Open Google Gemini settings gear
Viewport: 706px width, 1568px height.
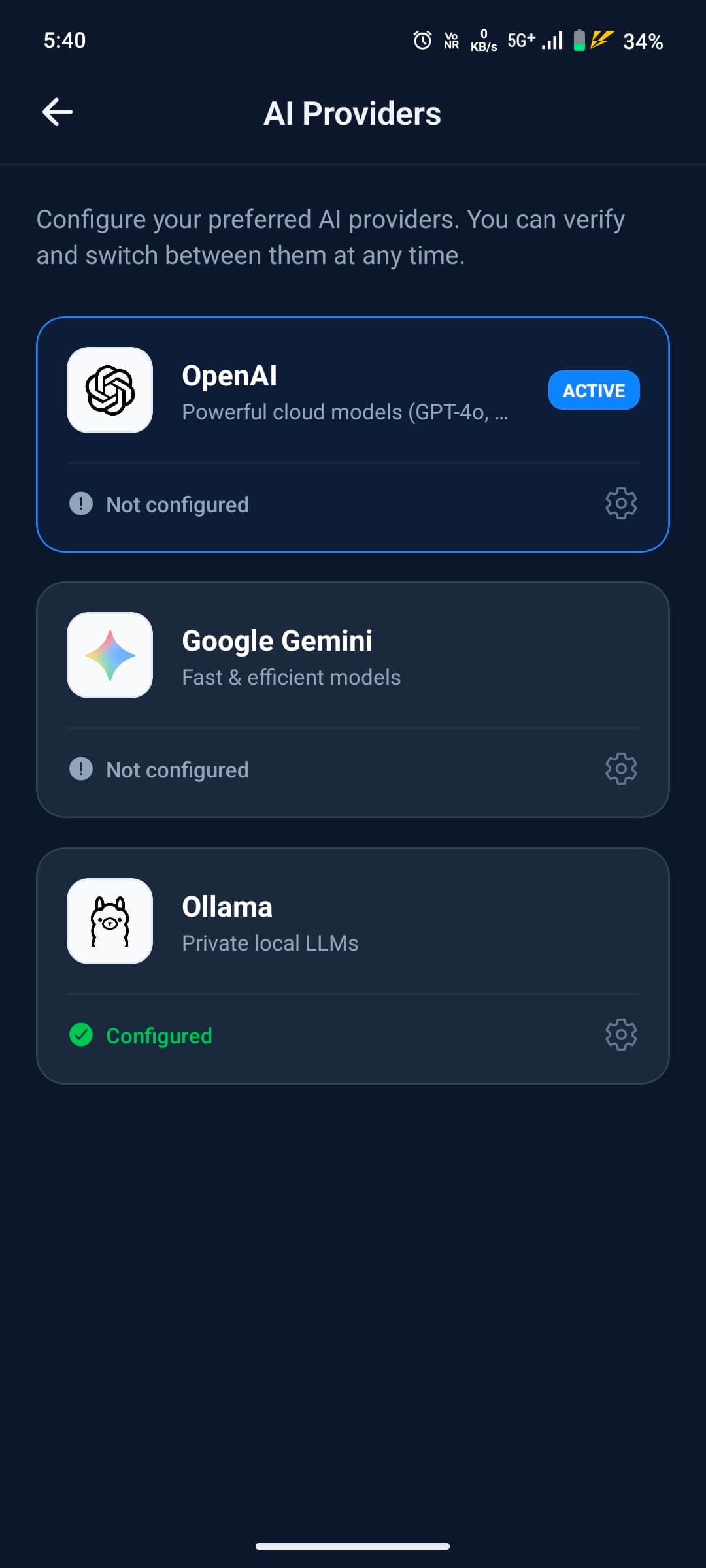(x=620, y=768)
